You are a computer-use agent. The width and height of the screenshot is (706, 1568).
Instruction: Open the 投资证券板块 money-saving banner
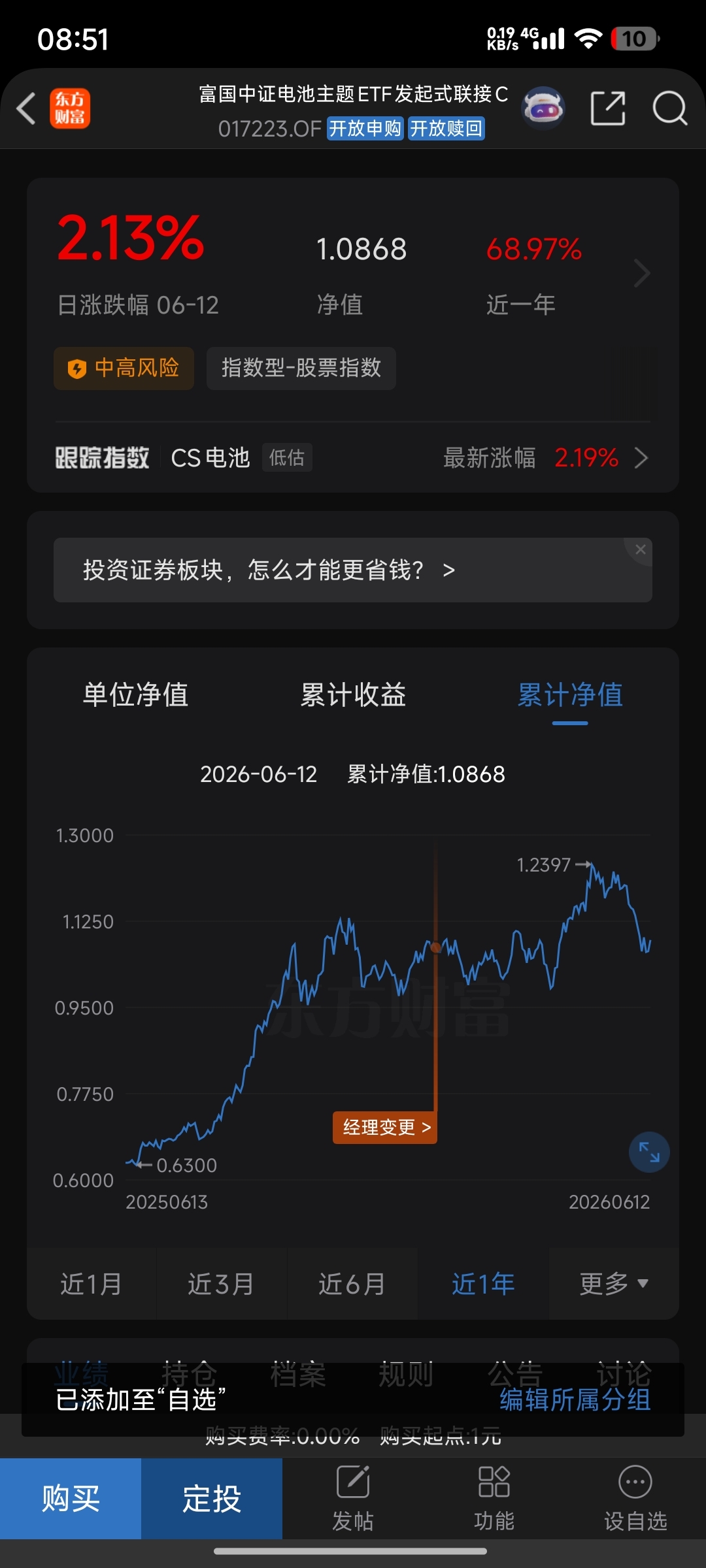(x=353, y=570)
